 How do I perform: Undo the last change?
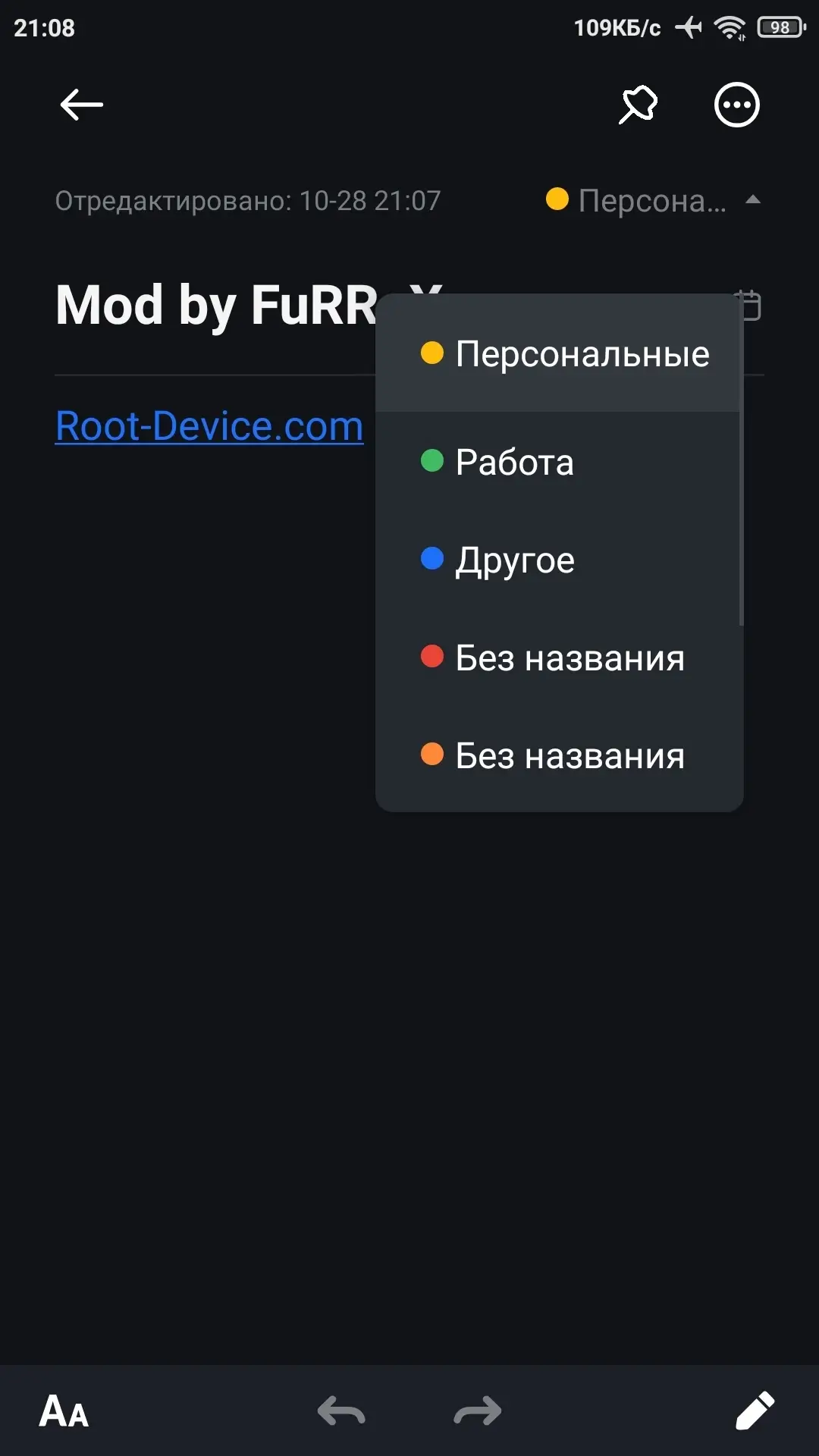click(341, 1411)
